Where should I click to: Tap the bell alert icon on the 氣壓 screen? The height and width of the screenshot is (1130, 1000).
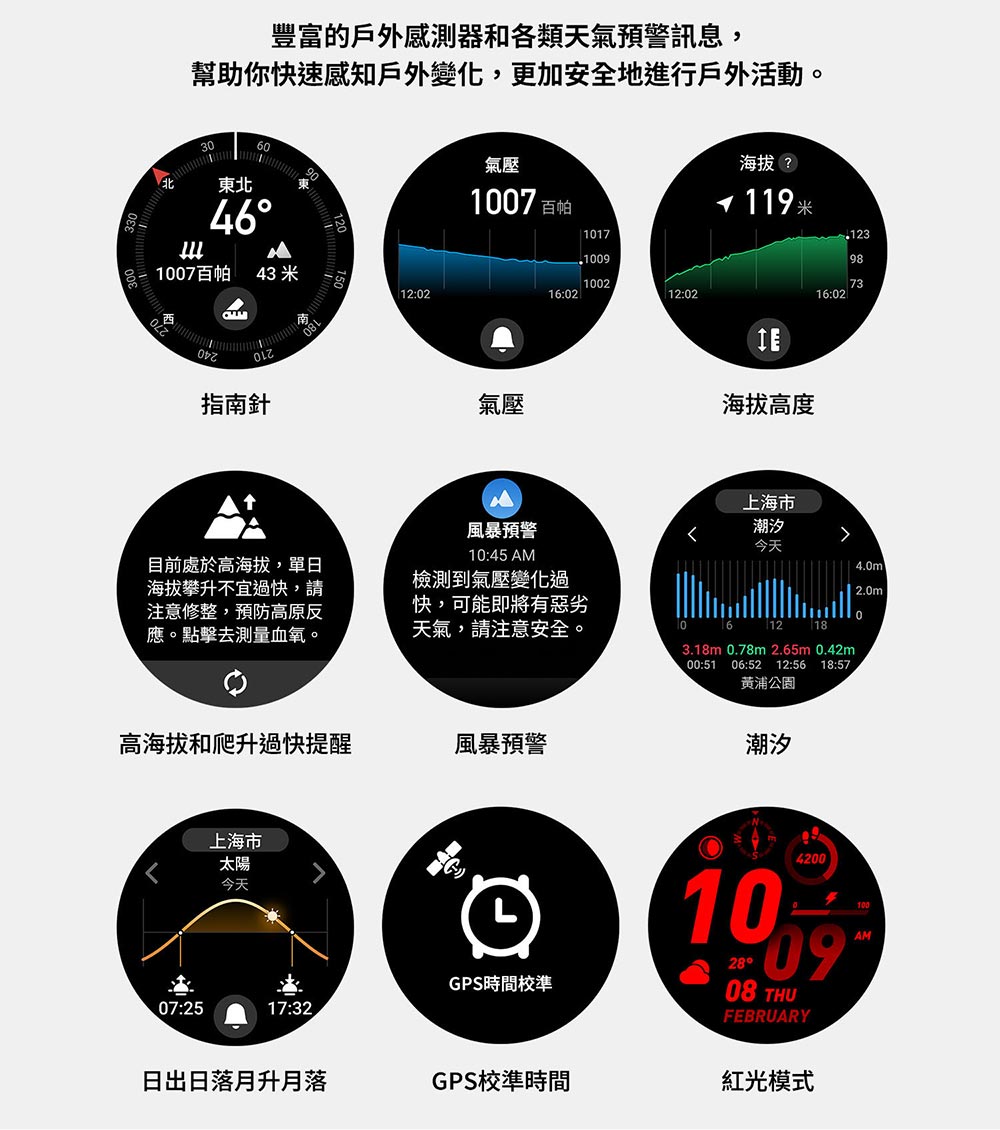click(x=502, y=338)
